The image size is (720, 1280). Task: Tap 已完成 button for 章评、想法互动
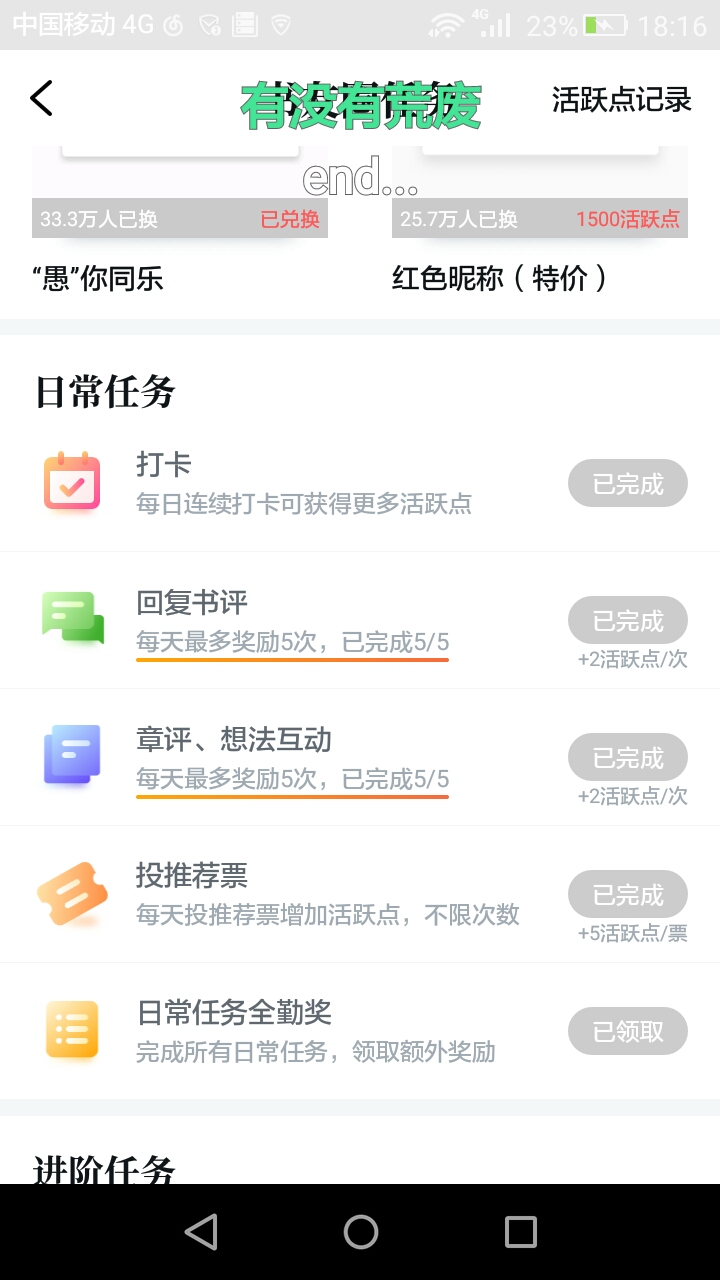pos(628,758)
